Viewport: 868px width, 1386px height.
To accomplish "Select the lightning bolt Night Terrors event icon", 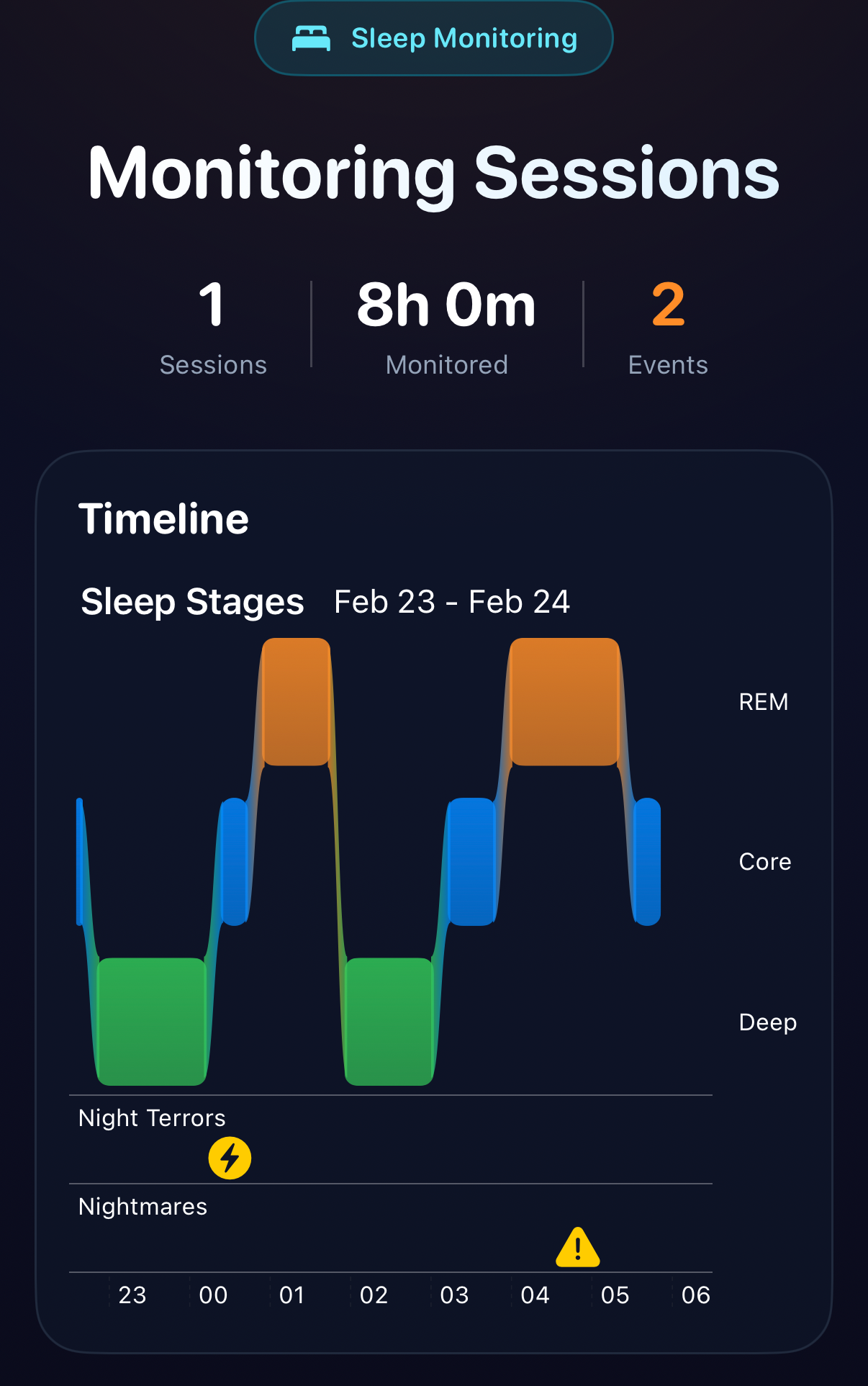I will click(229, 1158).
